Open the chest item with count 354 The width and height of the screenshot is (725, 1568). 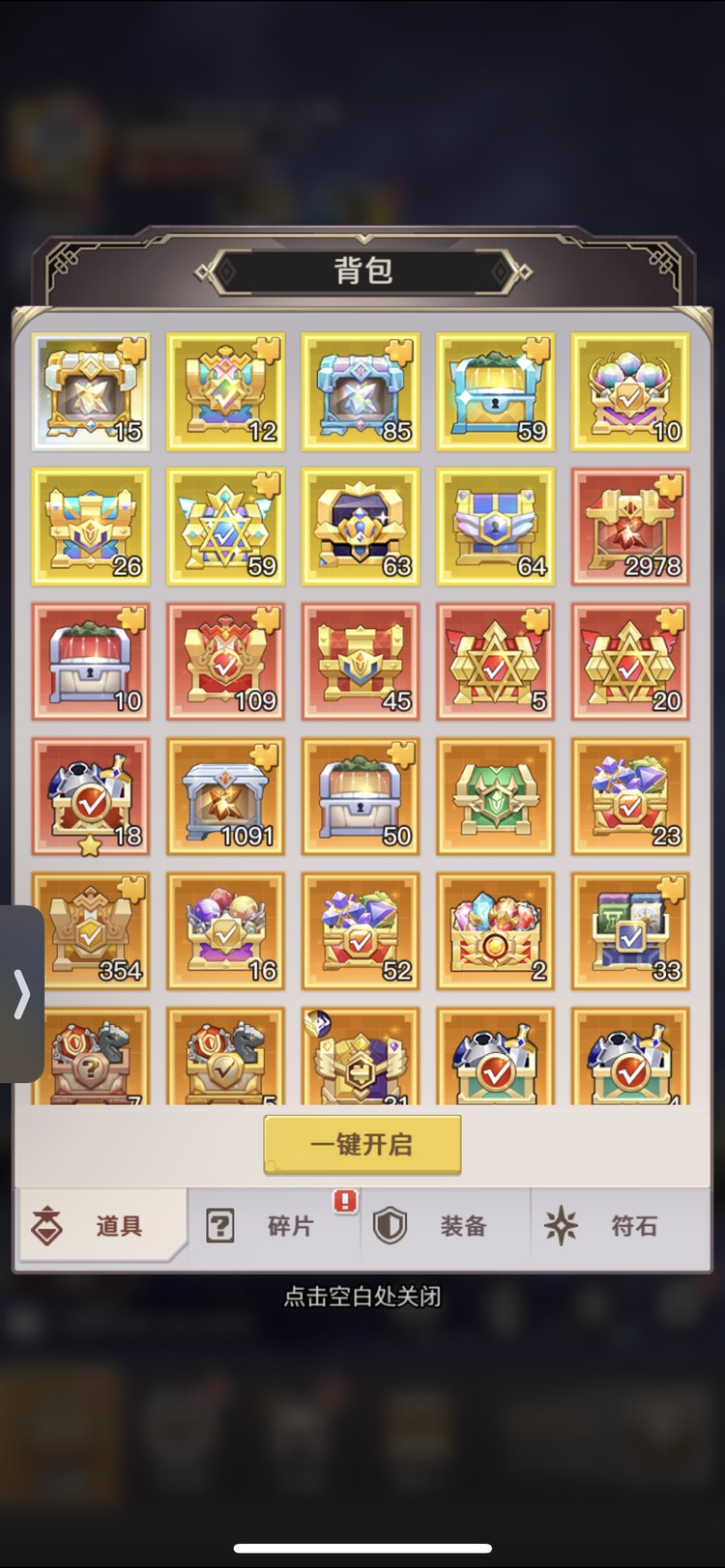pos(91,932)
